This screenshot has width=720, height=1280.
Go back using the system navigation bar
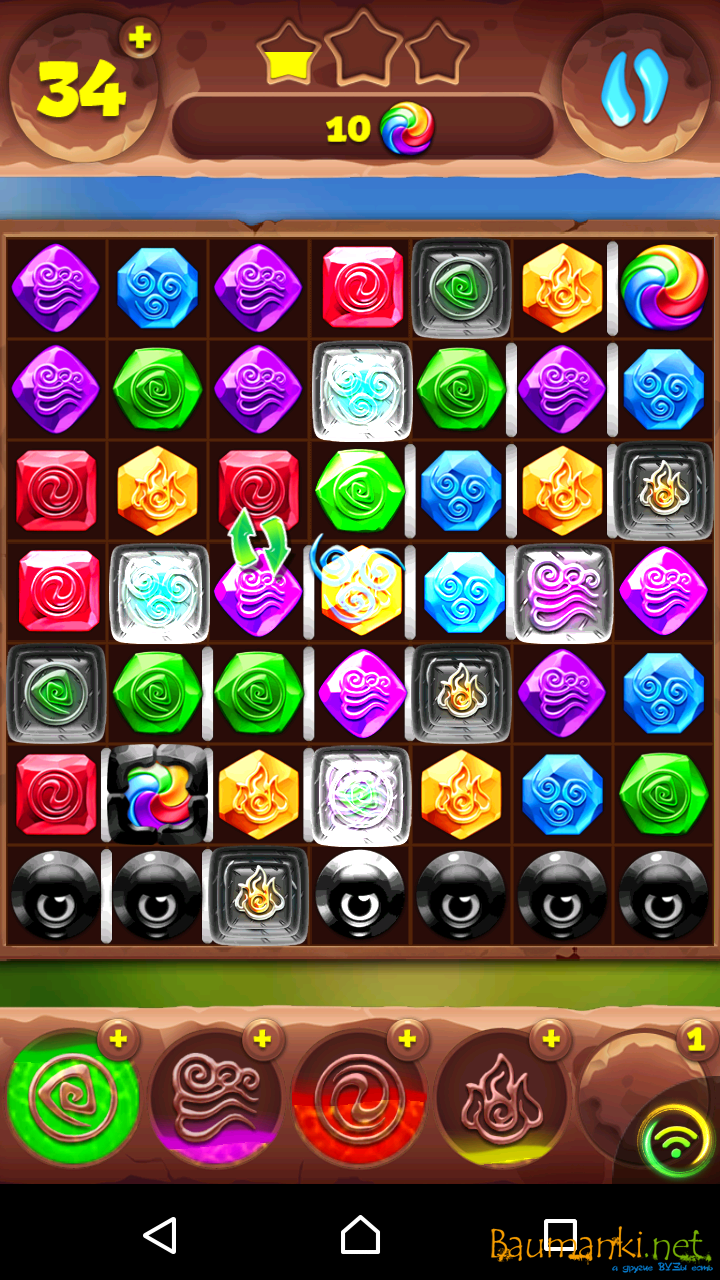click(160, 1236)
